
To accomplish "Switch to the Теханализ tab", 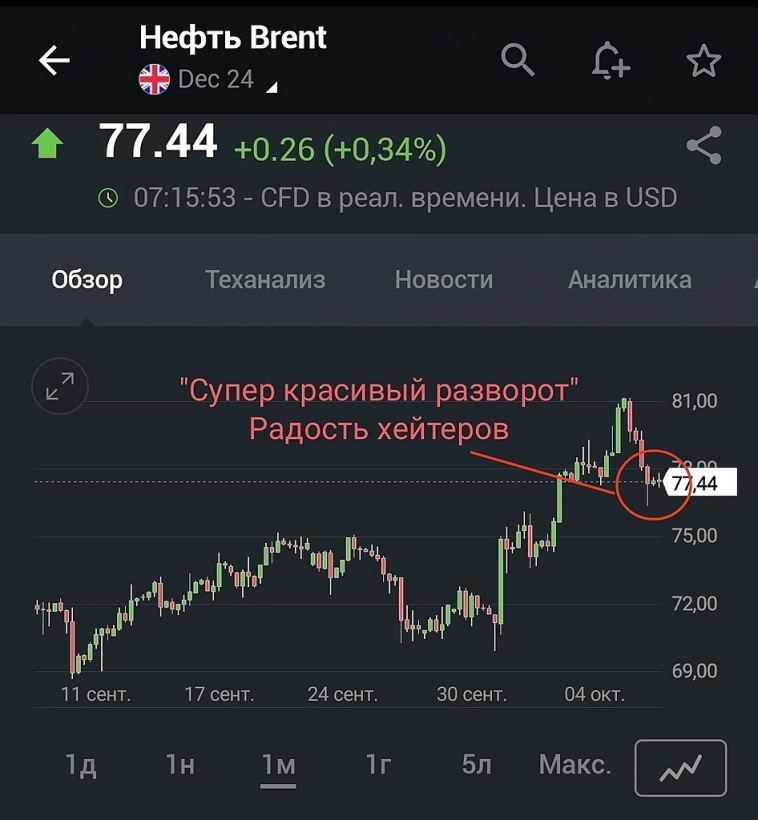I will (264, 281).
